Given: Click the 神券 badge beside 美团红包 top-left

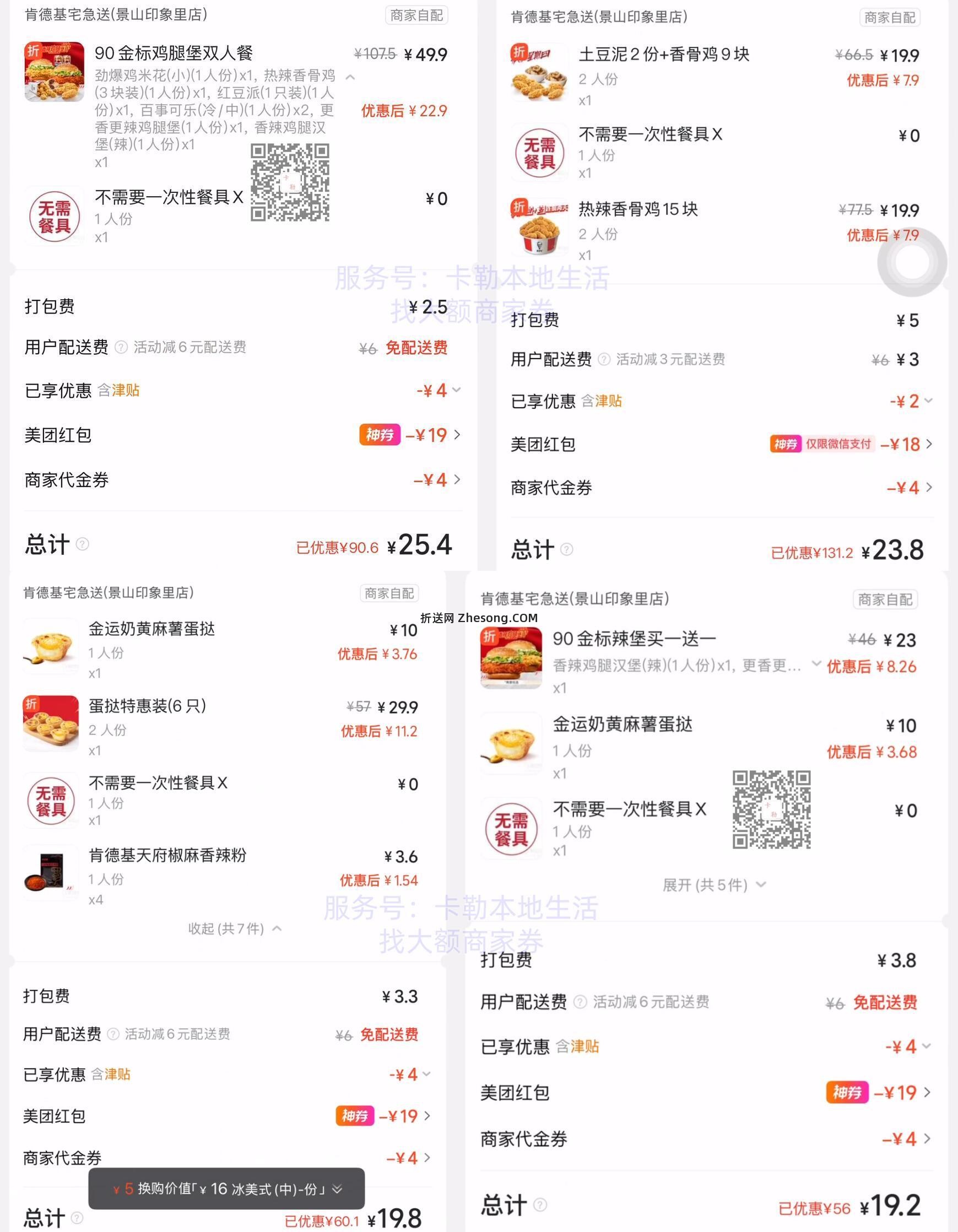Looking at the screenshot, I should coord(380,435).
